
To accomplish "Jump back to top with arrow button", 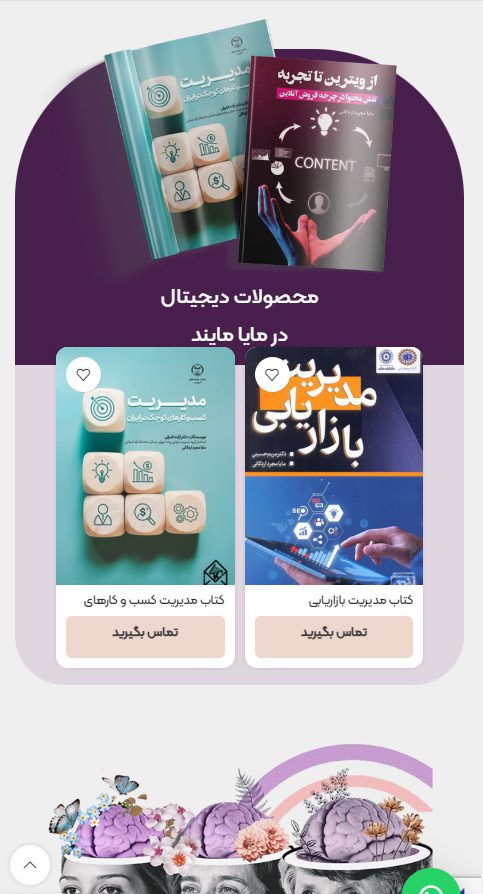I will click(x=30, y=865).
